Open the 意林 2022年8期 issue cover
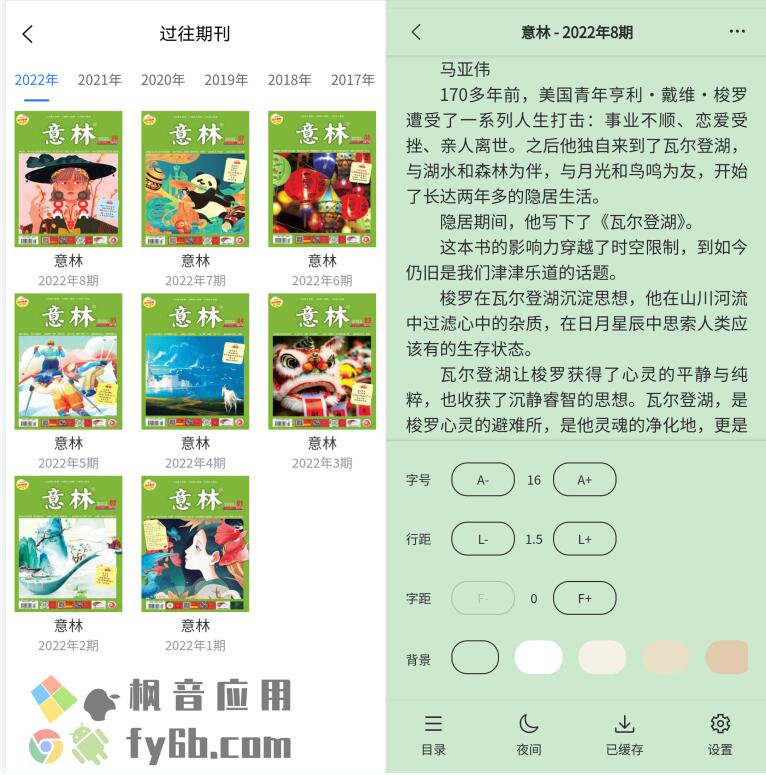 tap(69, 179)
